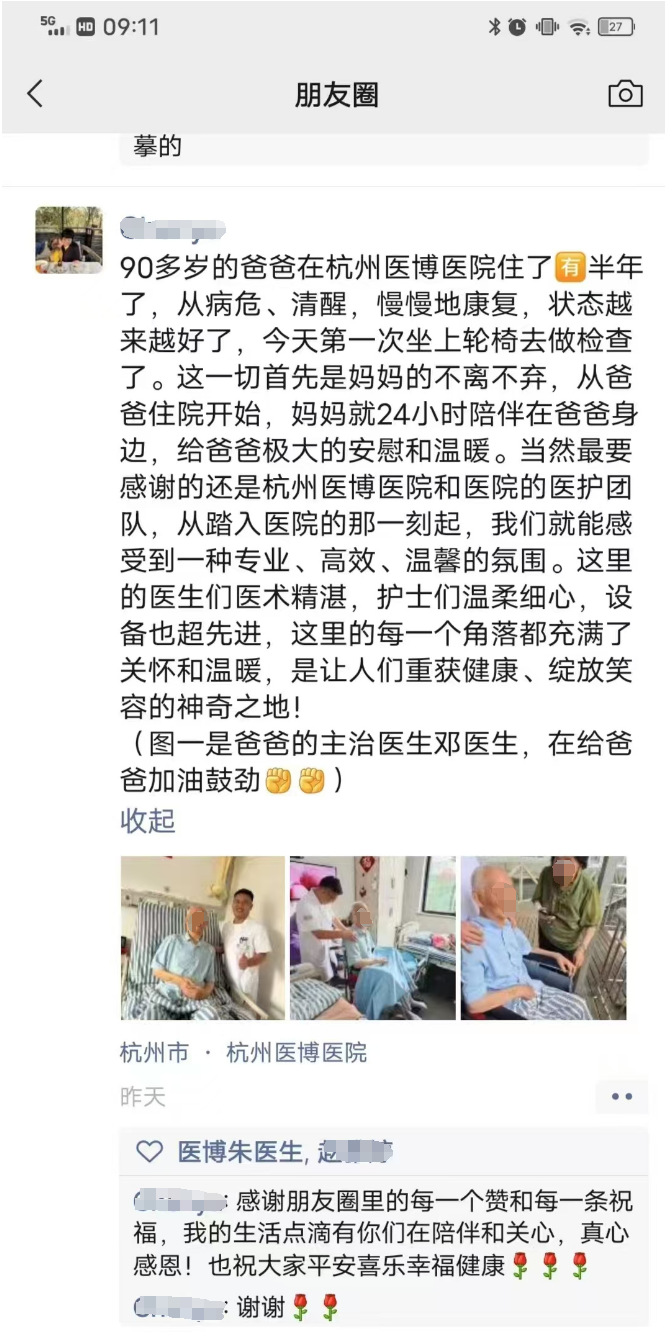
Task: Open the third photo with wheelchair
Action: click(543, 937)
